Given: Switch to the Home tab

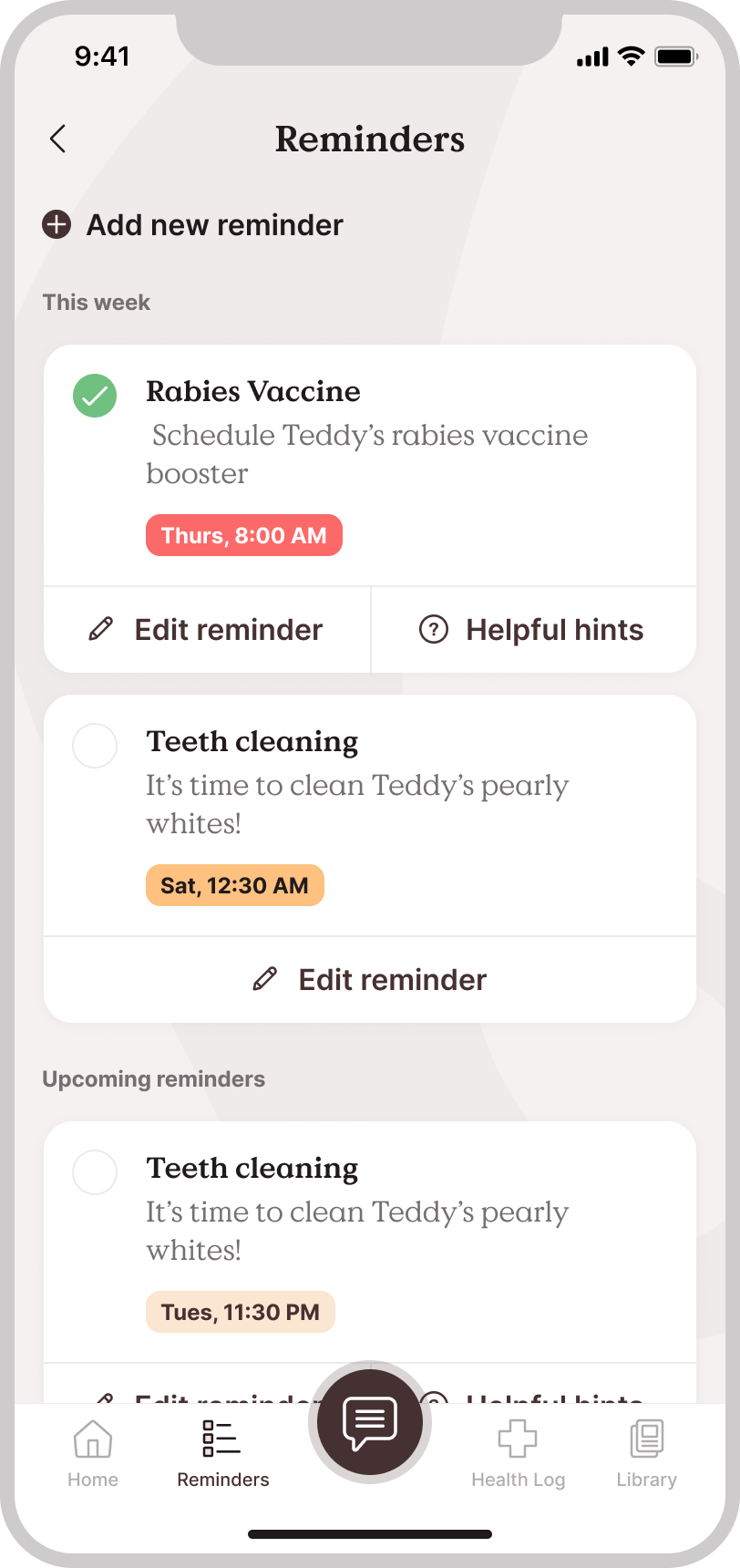Looking at the screenshot, I should click(x=93, y=1453).
